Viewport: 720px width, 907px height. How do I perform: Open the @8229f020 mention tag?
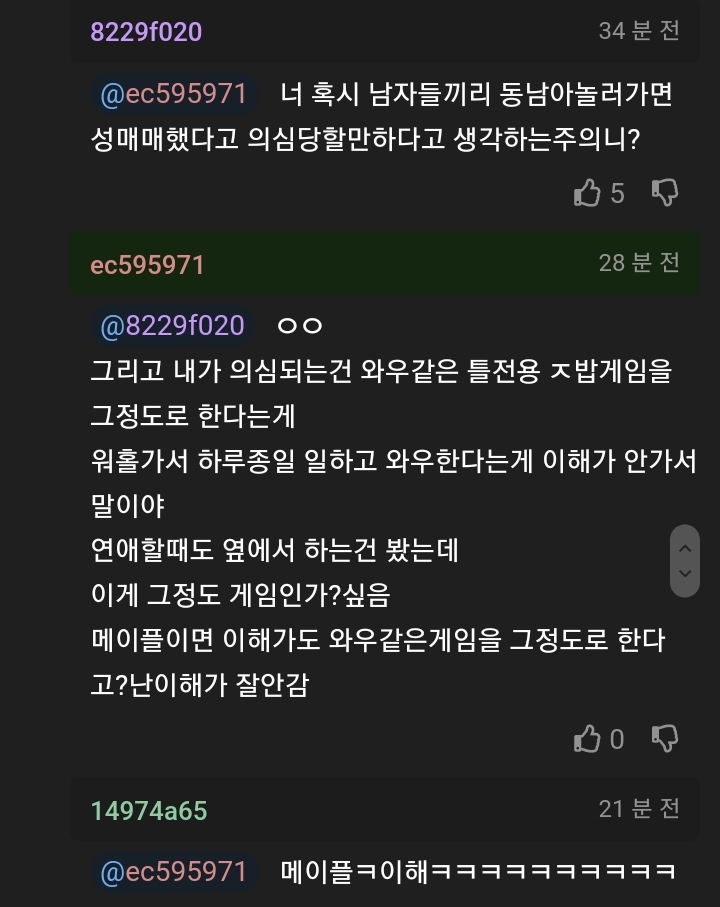coord(173,326)
